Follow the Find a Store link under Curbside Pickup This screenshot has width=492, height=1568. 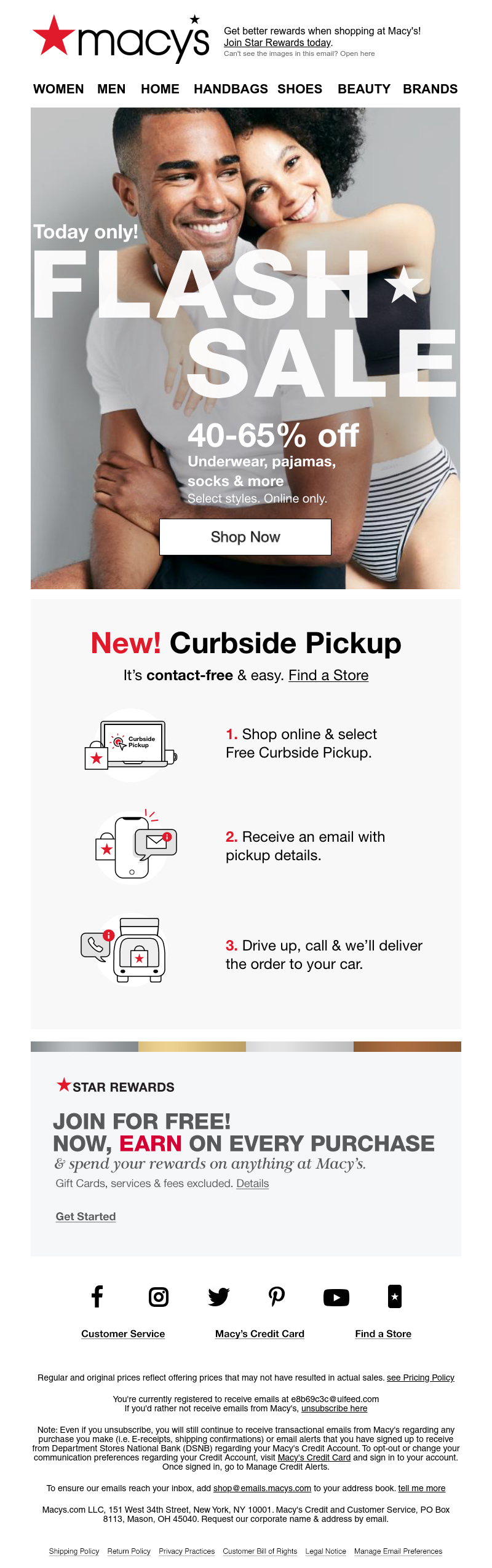coord(328,675)
